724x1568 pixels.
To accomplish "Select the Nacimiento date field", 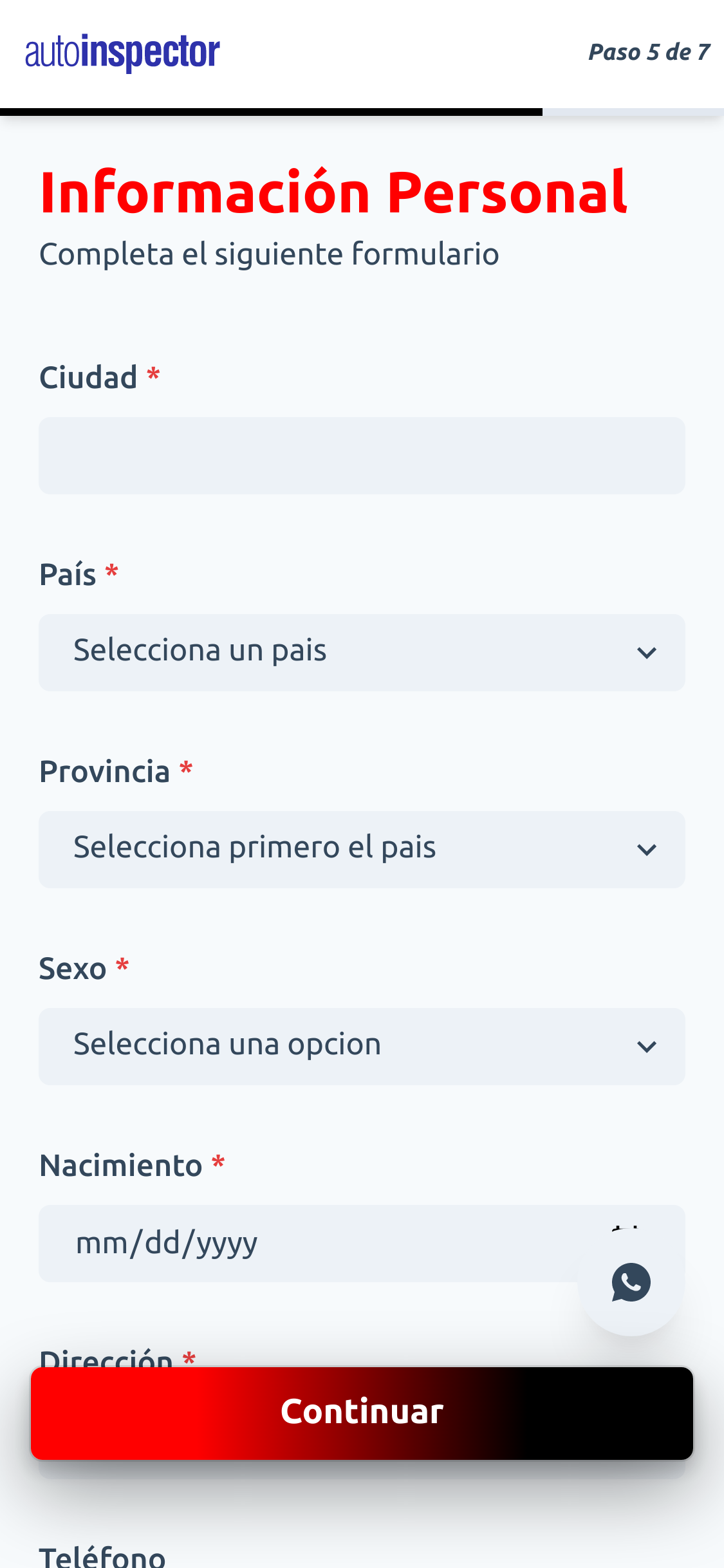I will click(309, 1244).
